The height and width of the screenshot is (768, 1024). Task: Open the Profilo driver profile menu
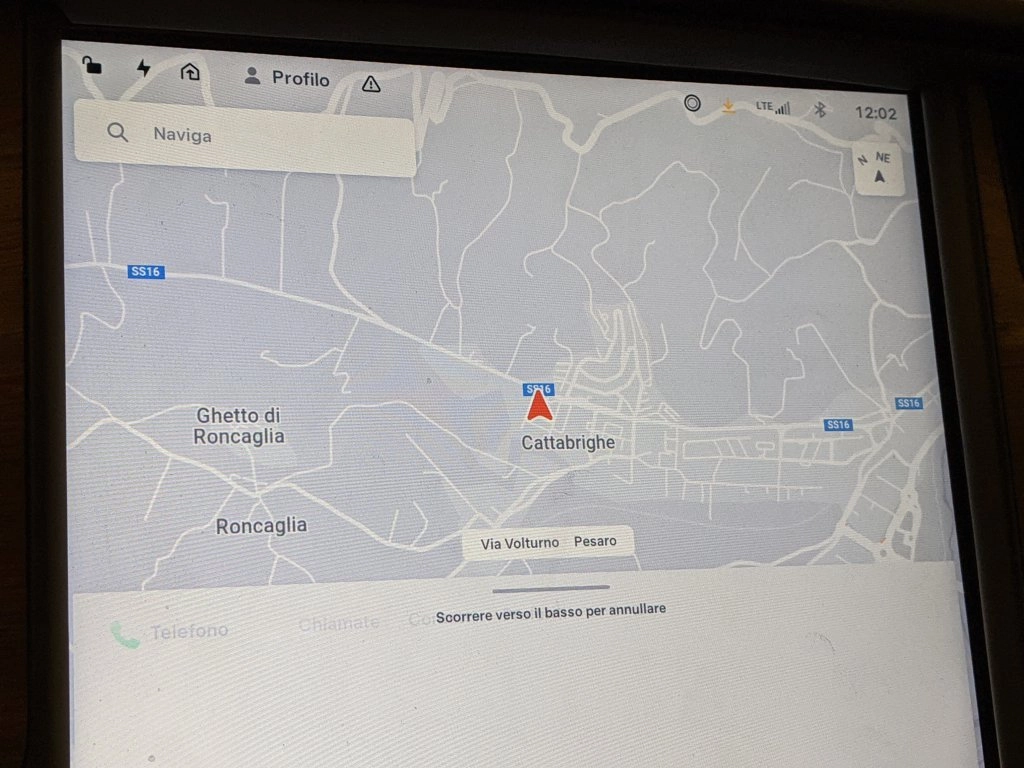[x=286, y=78]
